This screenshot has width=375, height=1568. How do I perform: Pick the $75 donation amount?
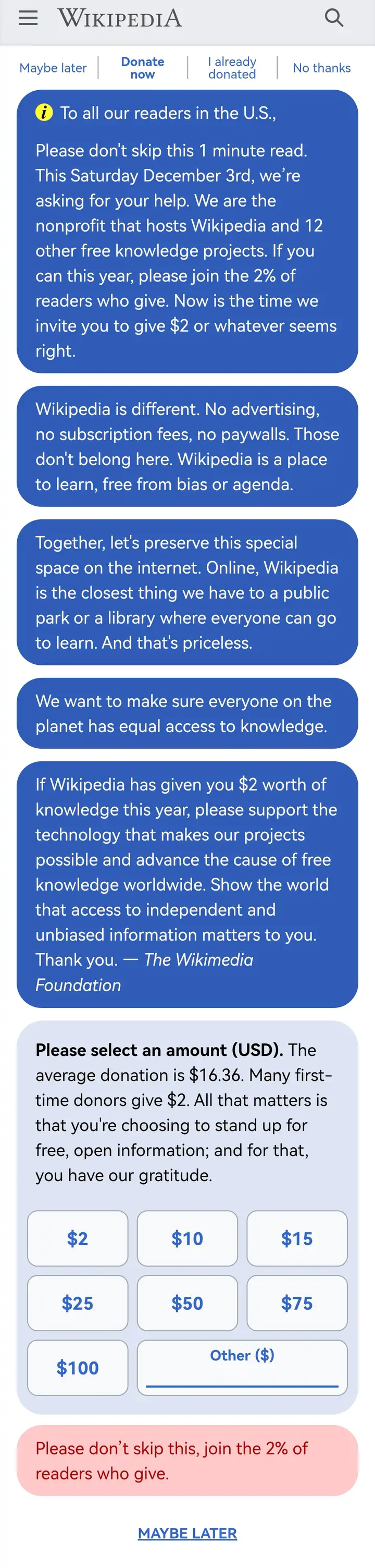(x=296, y=1303)
